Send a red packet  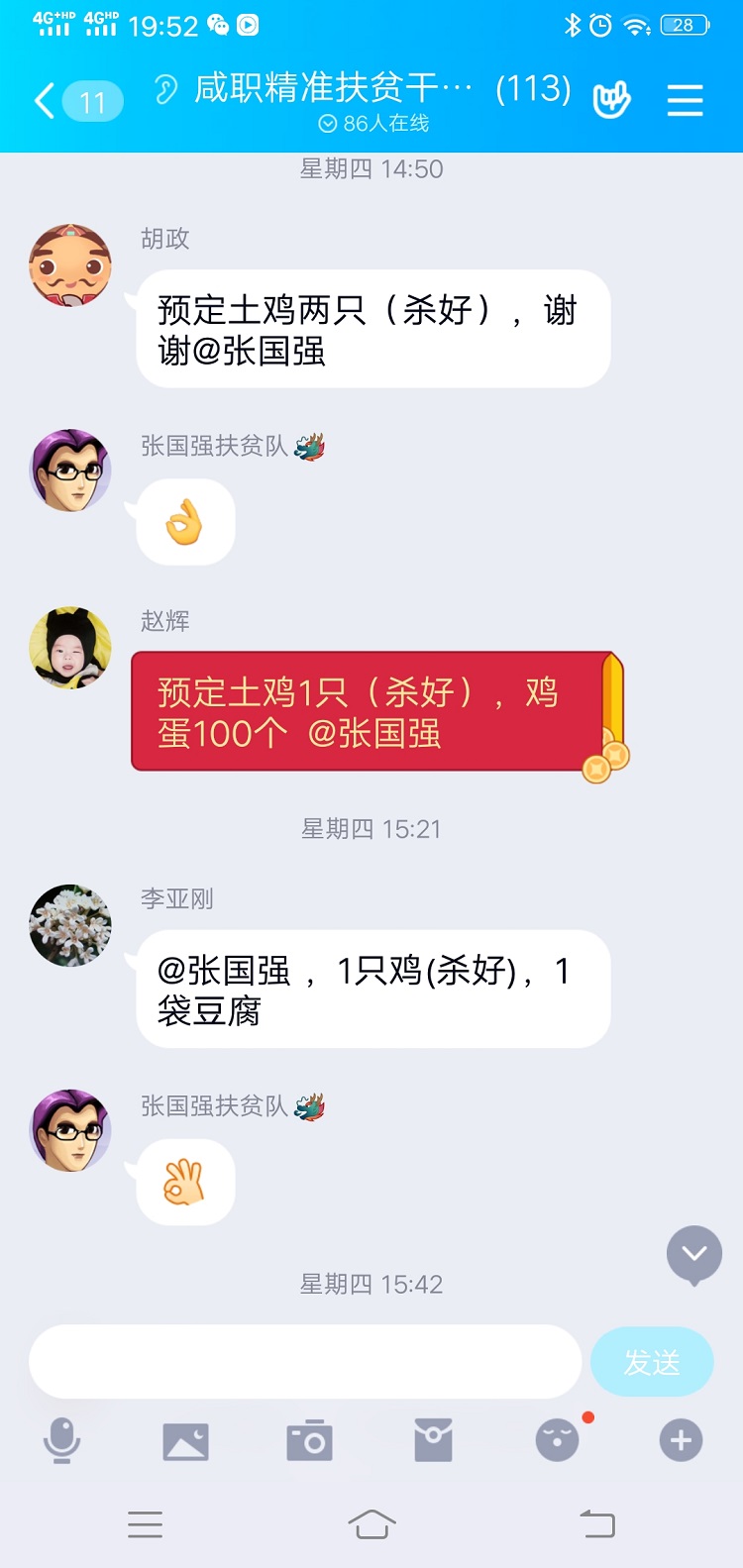pos(433,1440)
